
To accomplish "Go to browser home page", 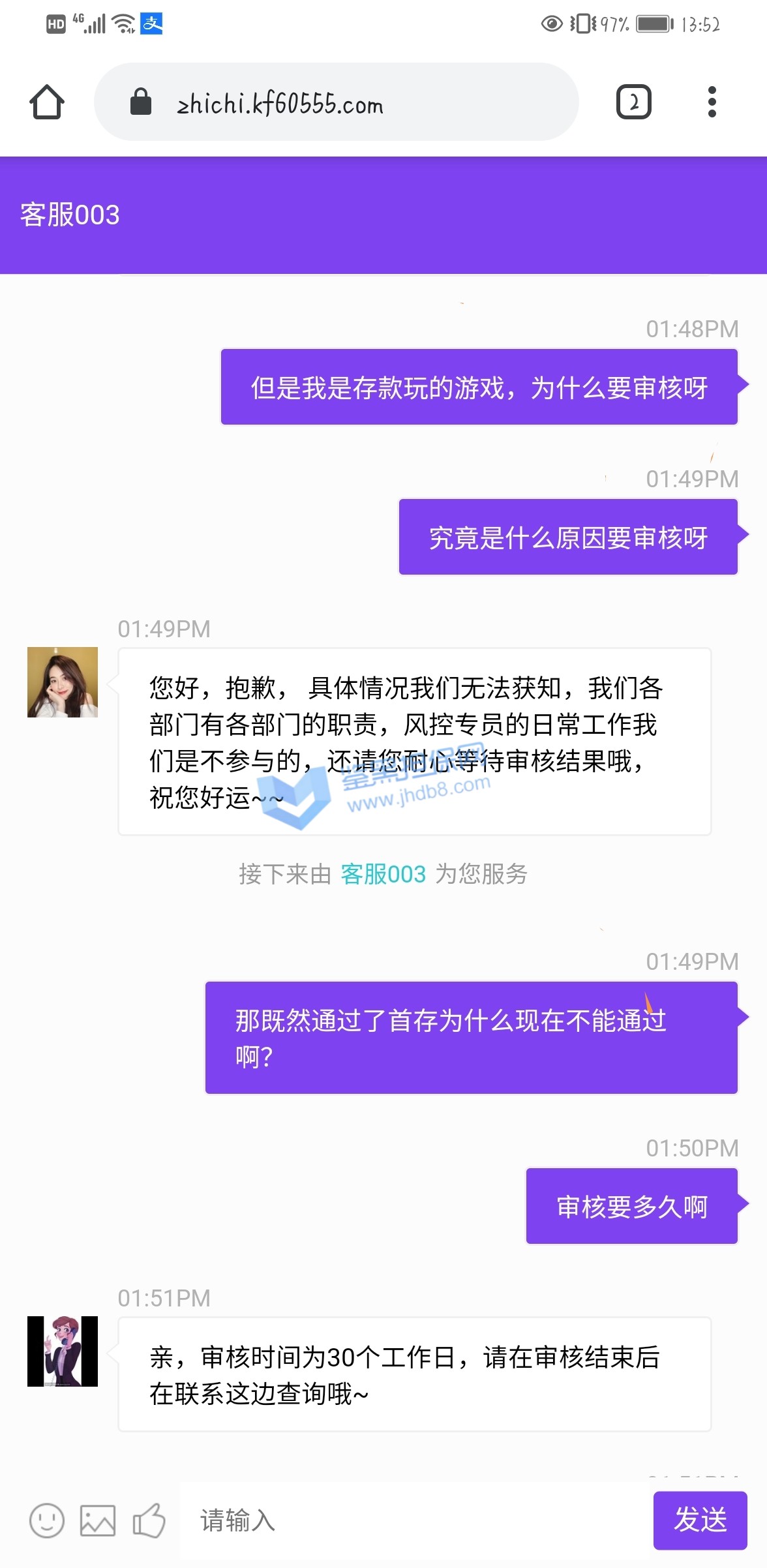I will pyautogui.click(x=47, y=102).
